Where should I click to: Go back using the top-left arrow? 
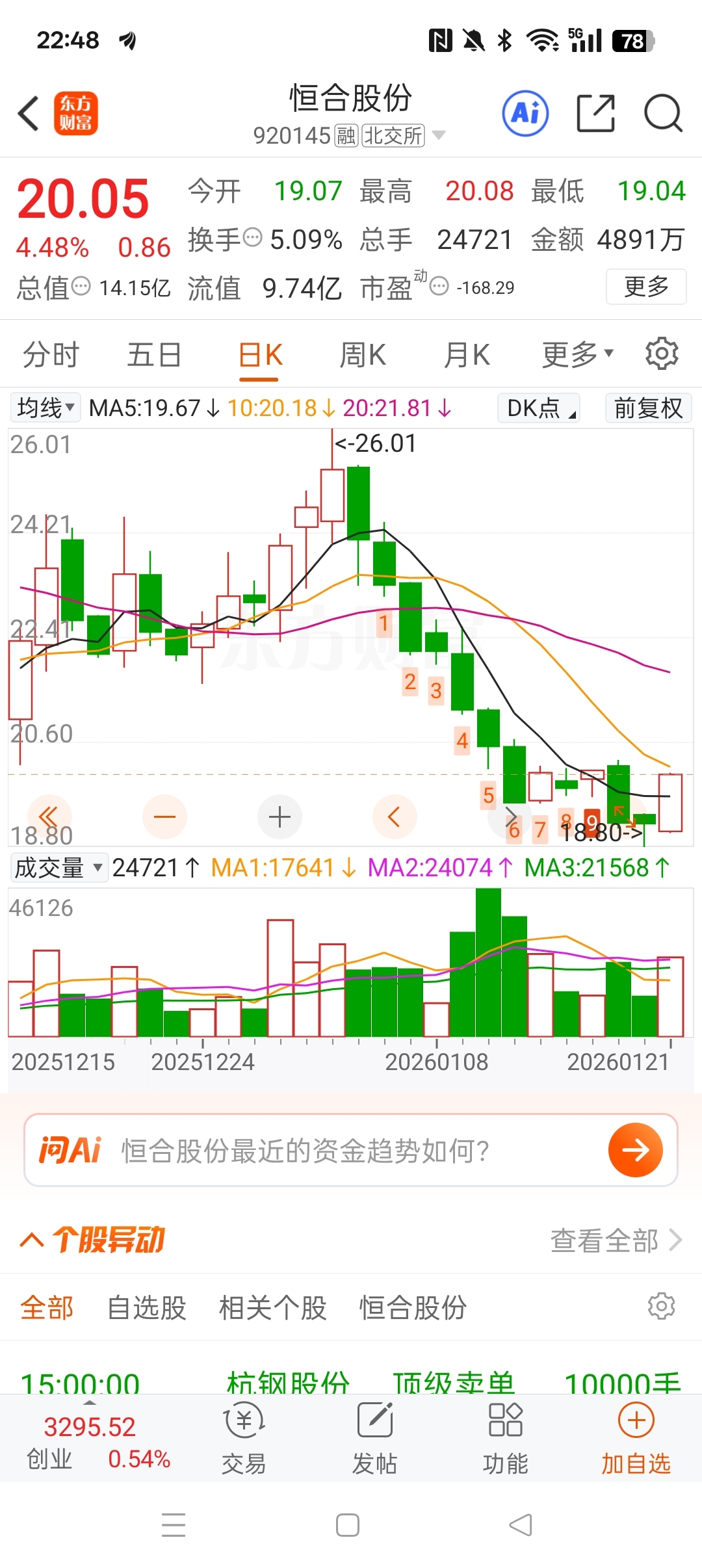click(x=29, y=113)
